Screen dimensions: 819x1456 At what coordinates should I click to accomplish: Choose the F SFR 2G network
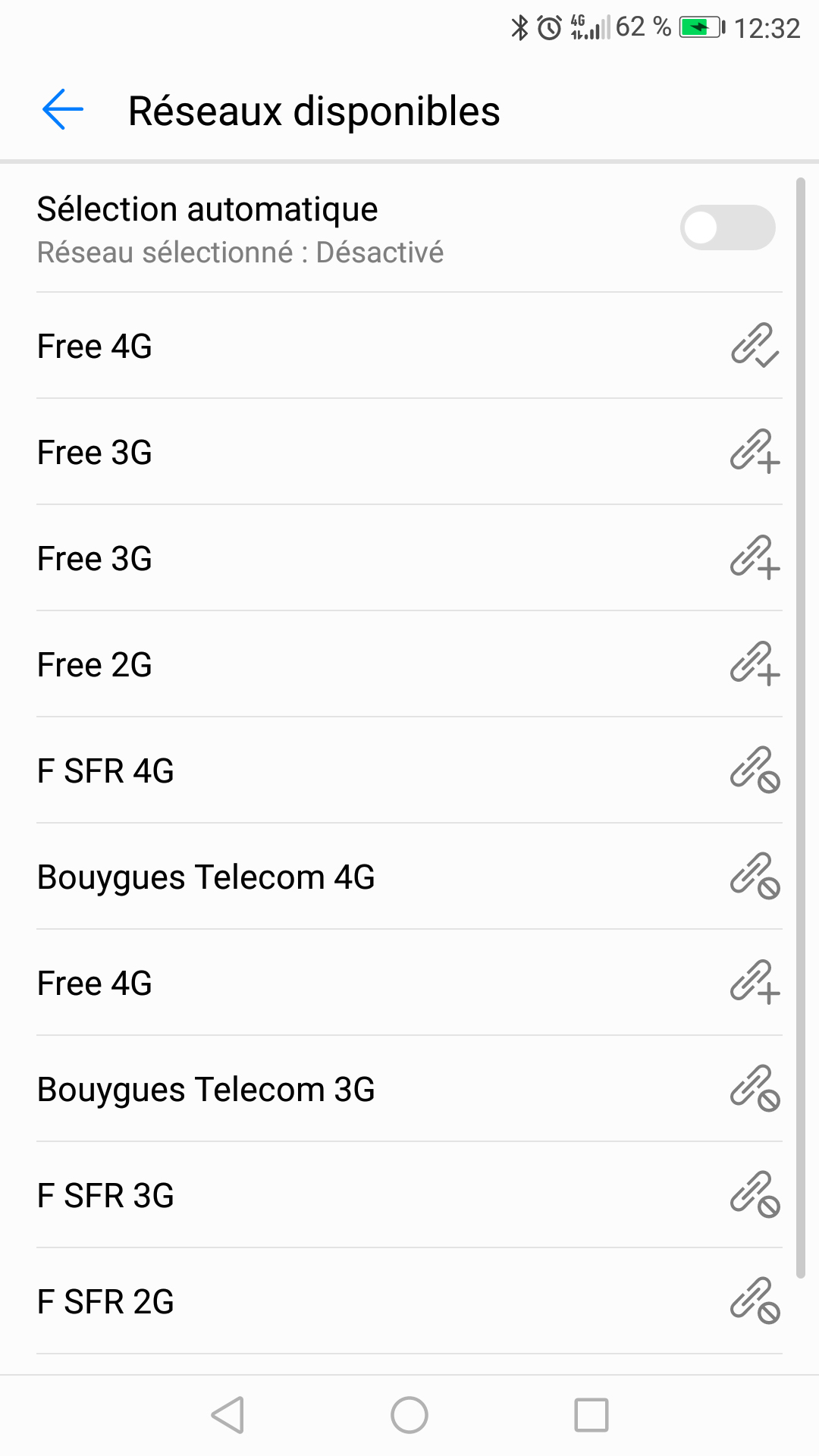coord(409,1301)
